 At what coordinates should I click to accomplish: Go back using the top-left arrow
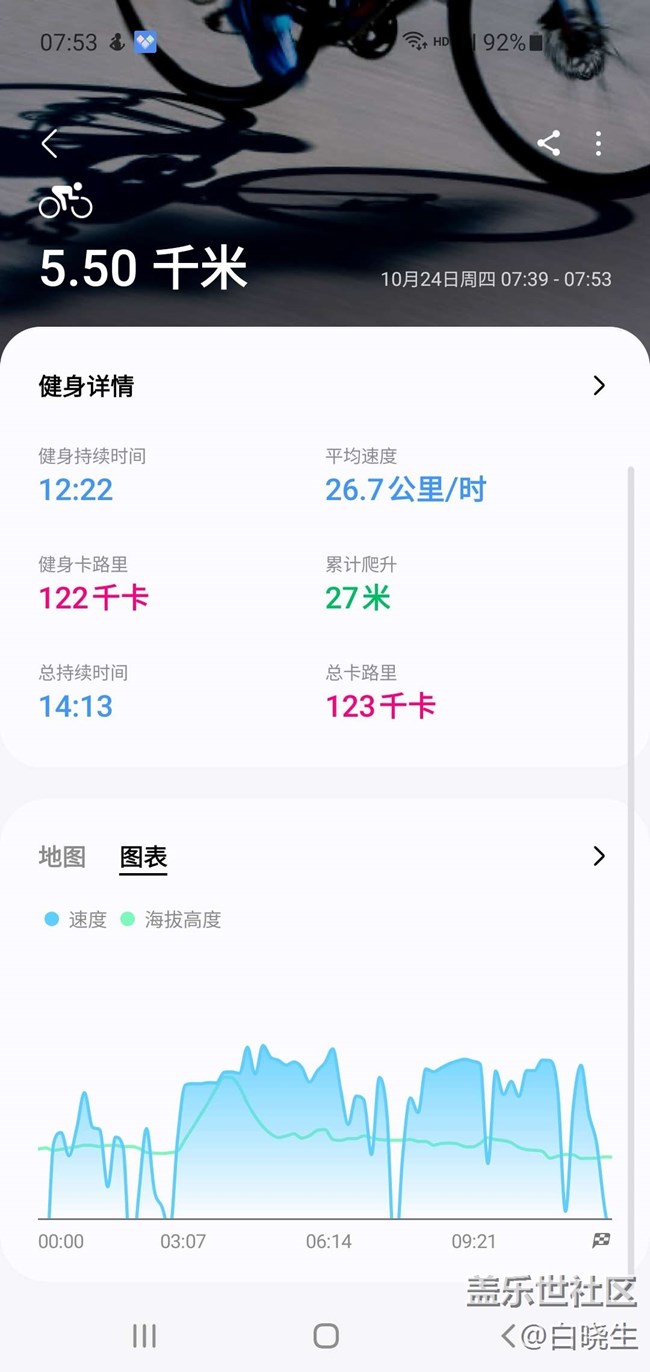pyautogui.click(x=50, y=144)
